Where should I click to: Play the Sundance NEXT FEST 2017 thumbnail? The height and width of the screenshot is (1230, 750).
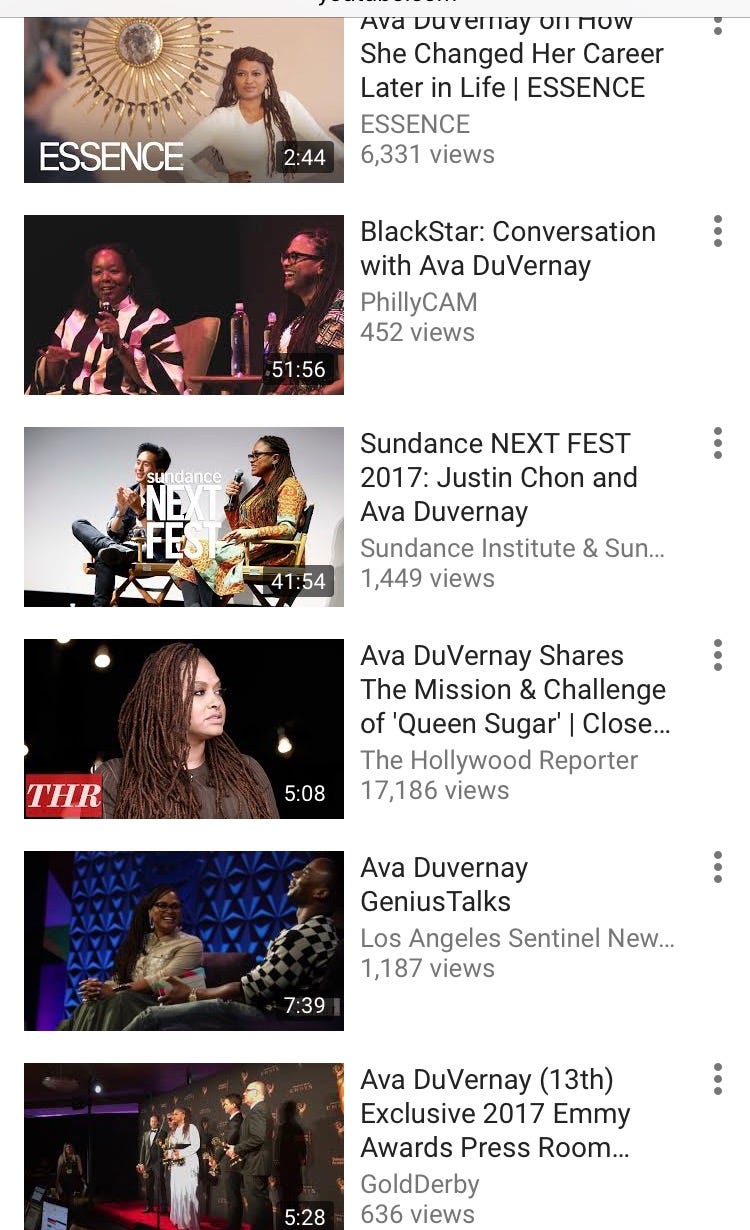(x=184, y=517)
